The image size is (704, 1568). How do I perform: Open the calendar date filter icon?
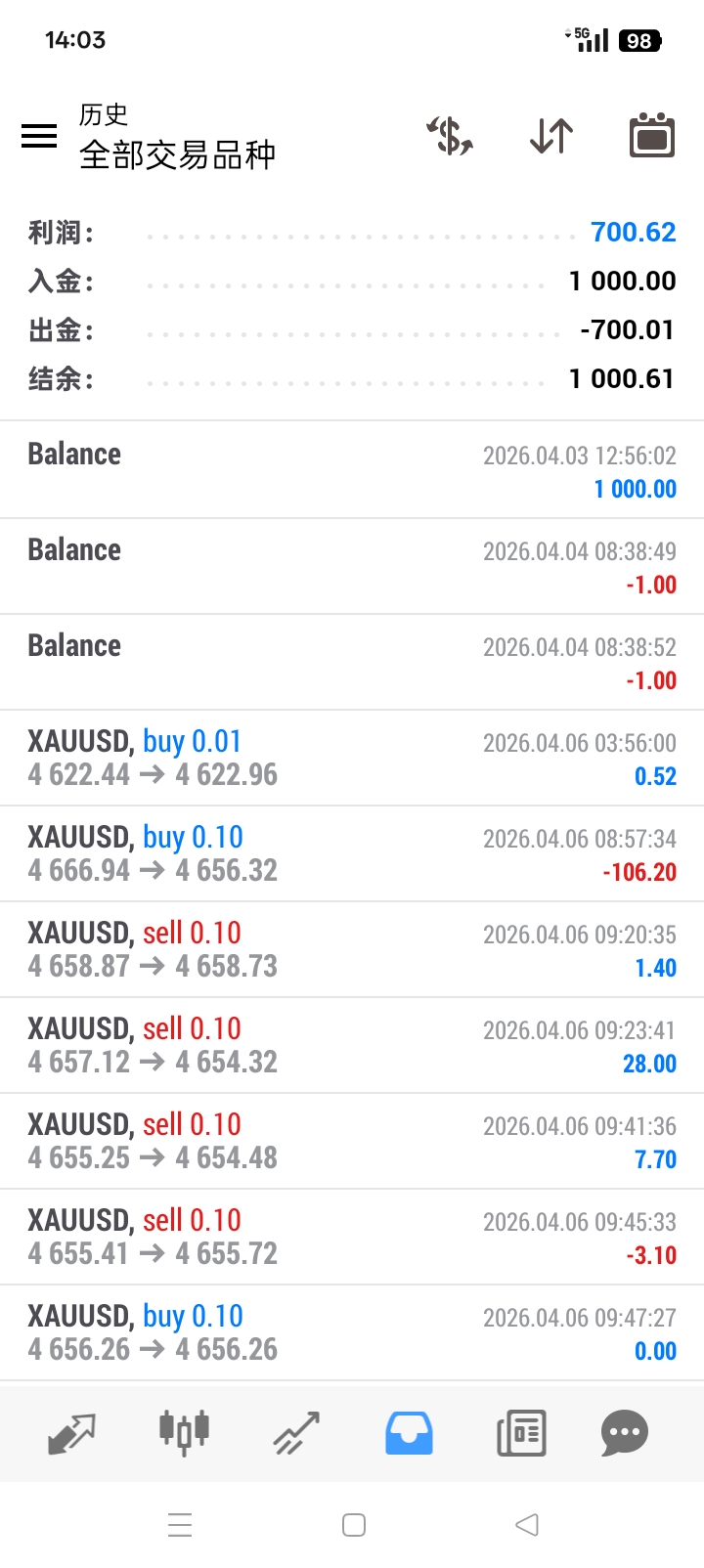(x=650, y=137)
